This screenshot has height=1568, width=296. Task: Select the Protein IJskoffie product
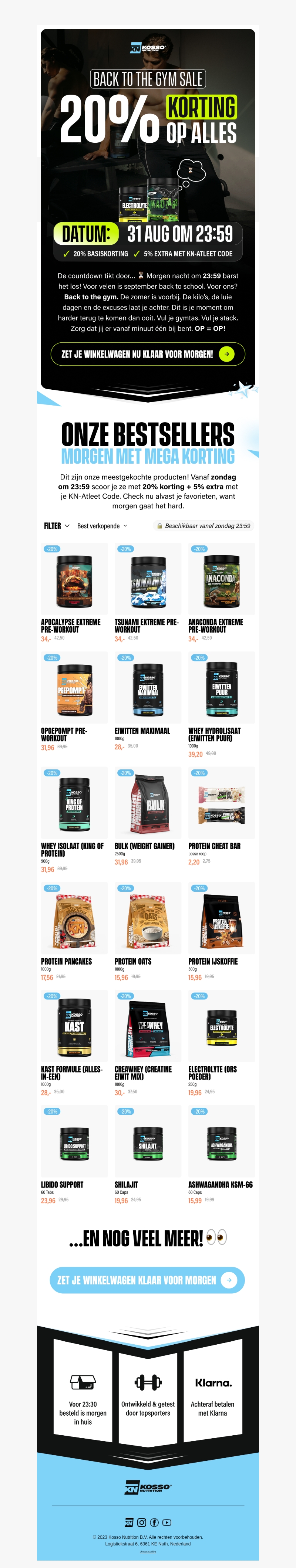[221, 919]
